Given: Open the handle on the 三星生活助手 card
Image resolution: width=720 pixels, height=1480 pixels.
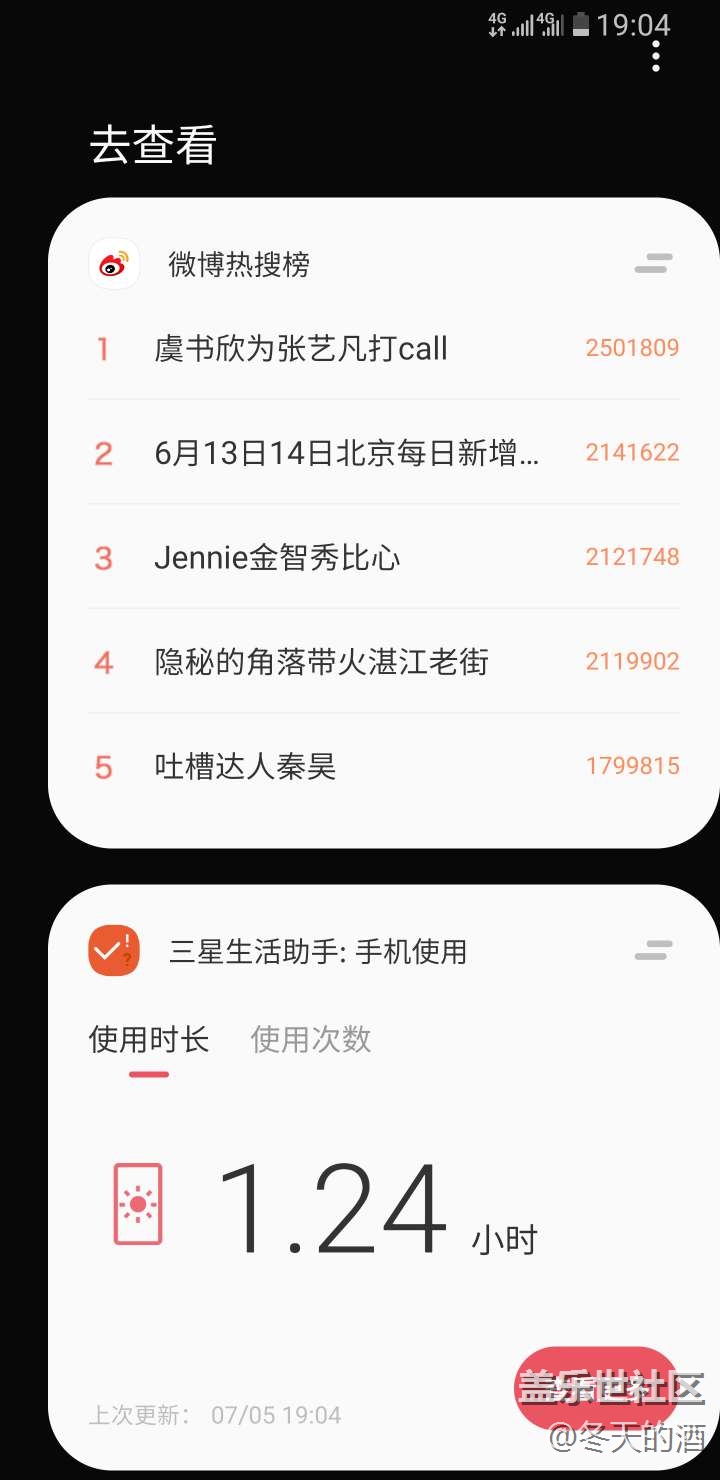Looking at the screenshot, I should [x=653, y=951].
